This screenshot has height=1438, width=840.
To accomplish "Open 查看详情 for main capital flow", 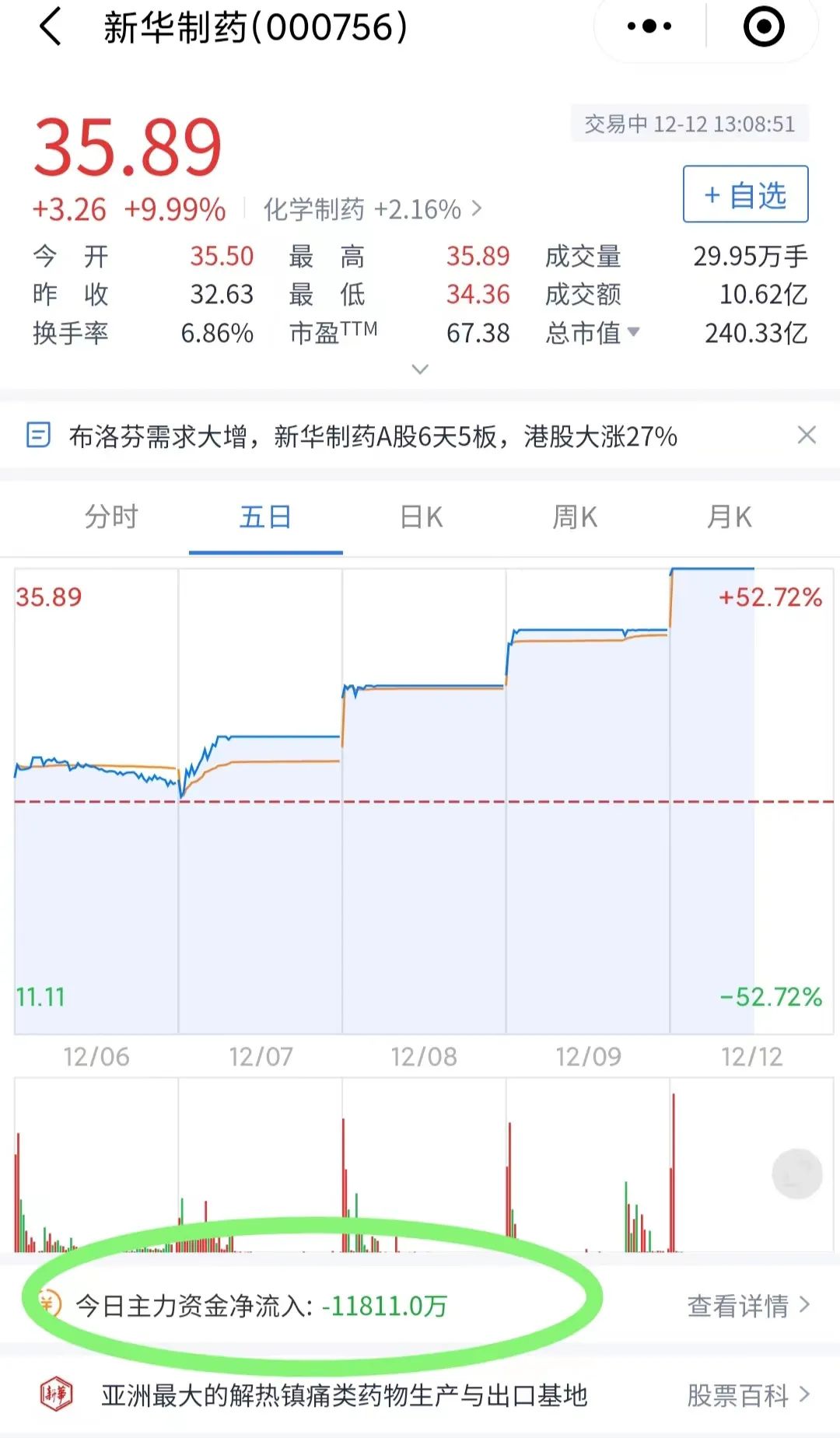I will (x=747, y=1306).
